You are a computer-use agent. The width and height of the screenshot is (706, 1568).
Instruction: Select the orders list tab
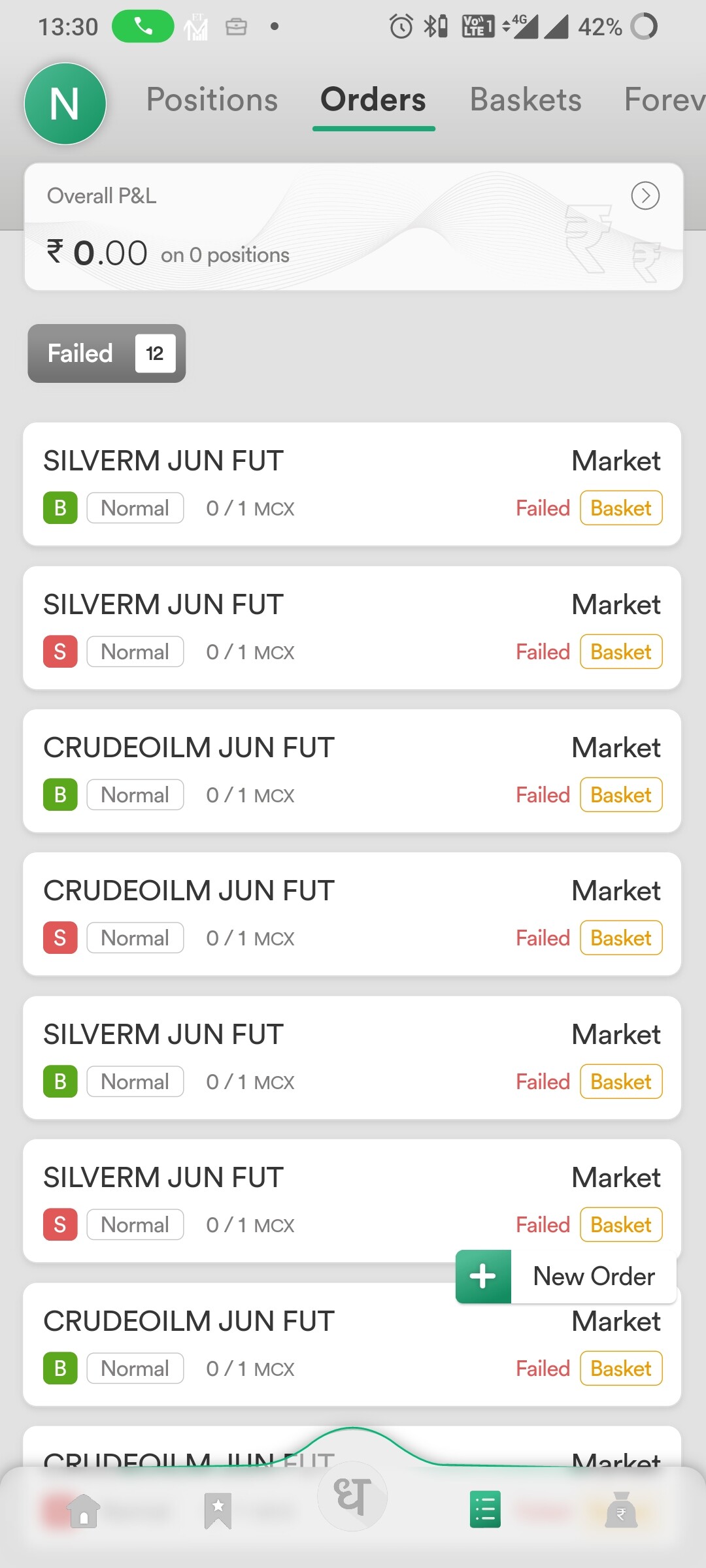(x=485, y=1509)
